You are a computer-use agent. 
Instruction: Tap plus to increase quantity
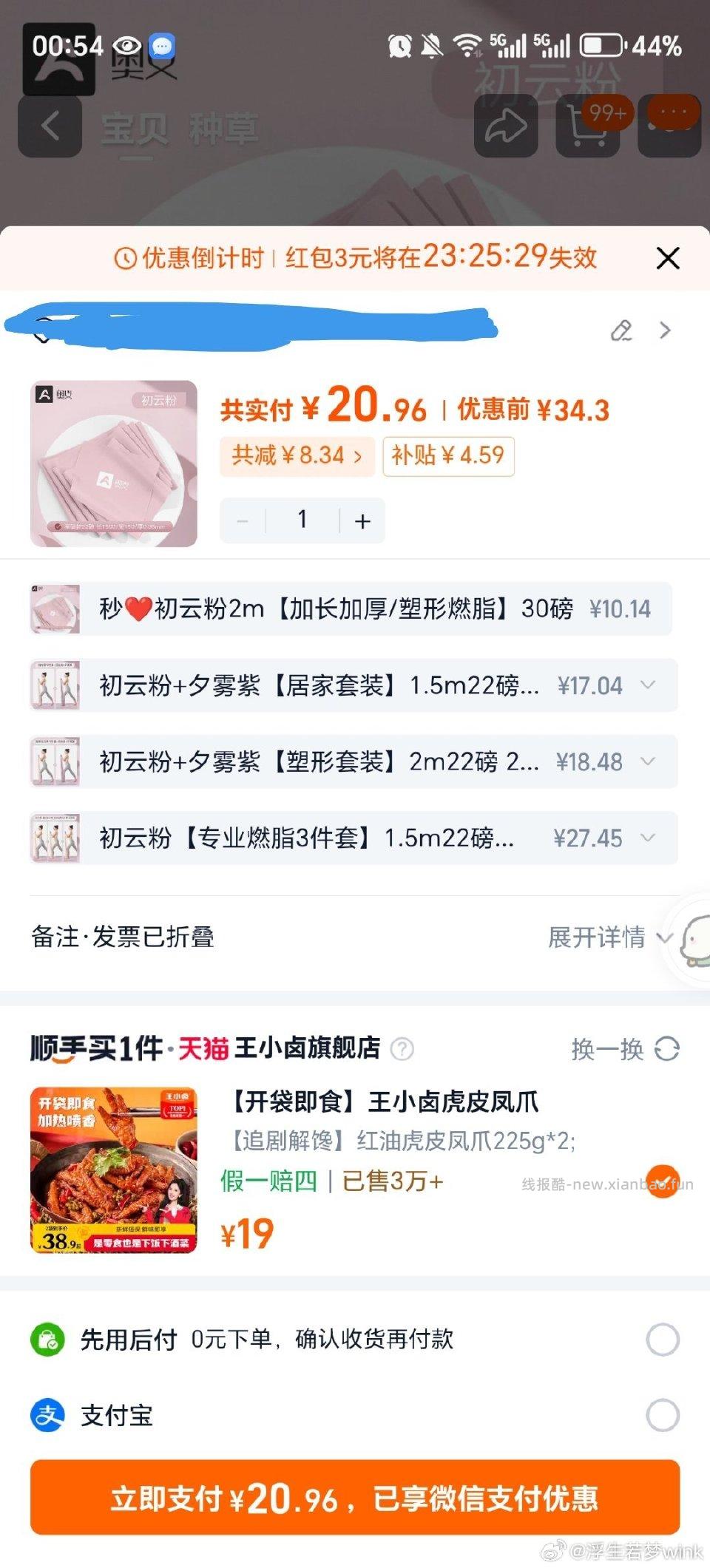[362, 520]
